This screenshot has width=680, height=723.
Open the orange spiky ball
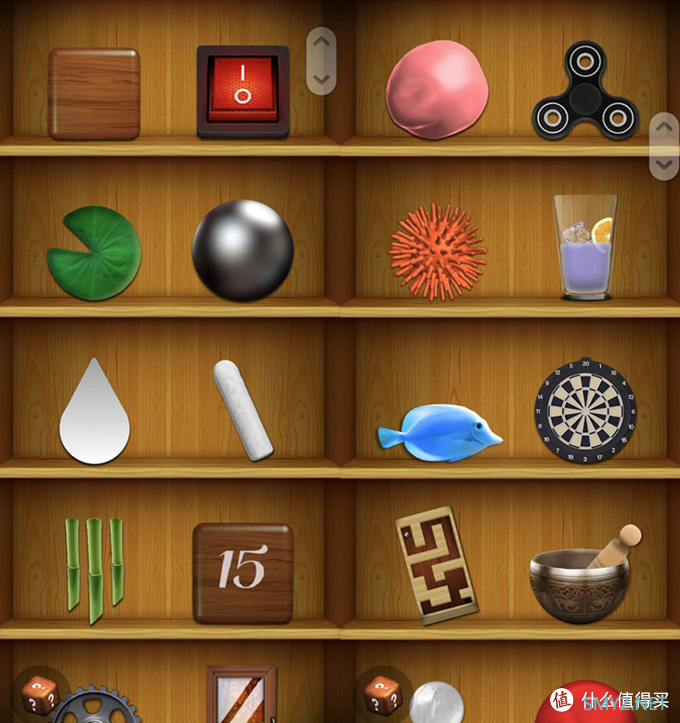(438, 250)
